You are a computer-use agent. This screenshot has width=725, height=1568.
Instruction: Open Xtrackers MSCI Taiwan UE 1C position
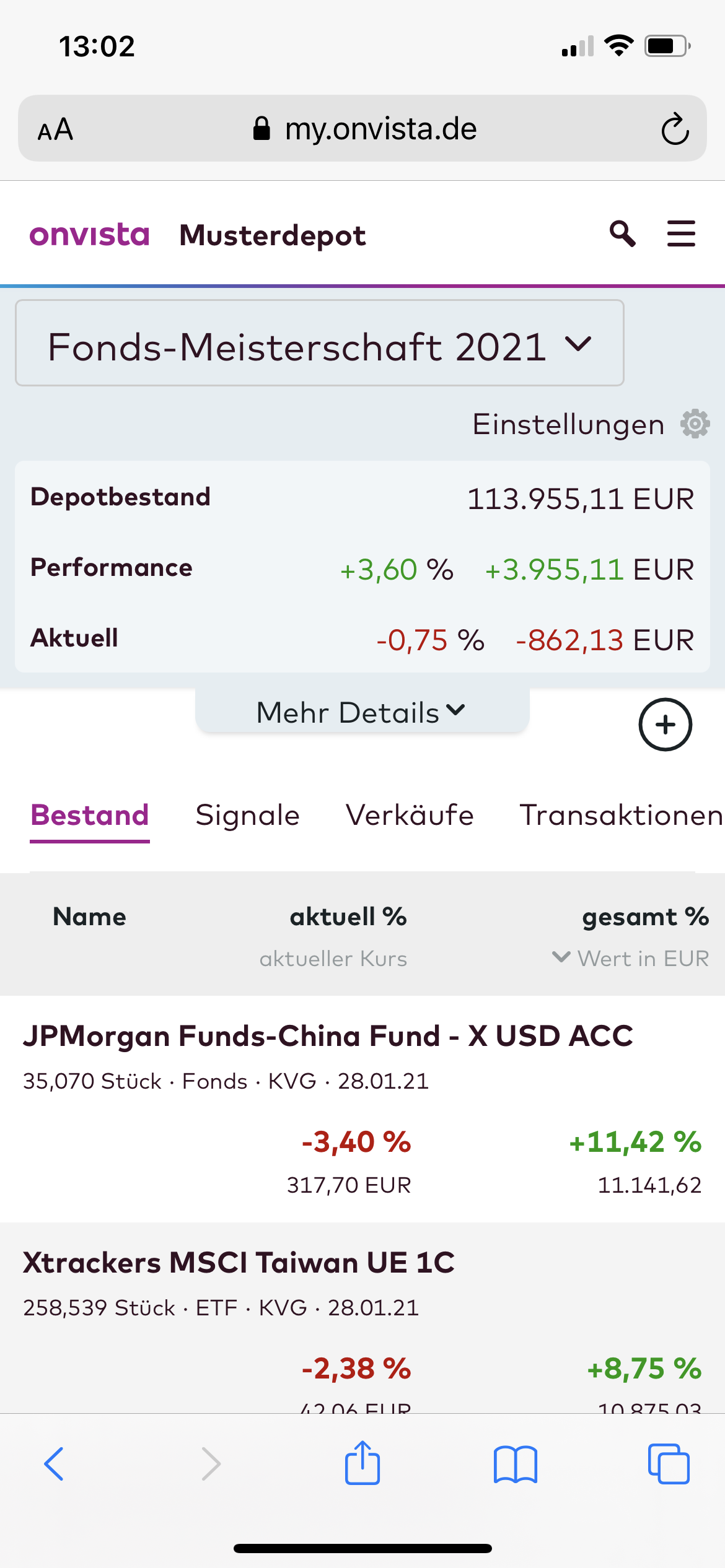coord(239,1263)
